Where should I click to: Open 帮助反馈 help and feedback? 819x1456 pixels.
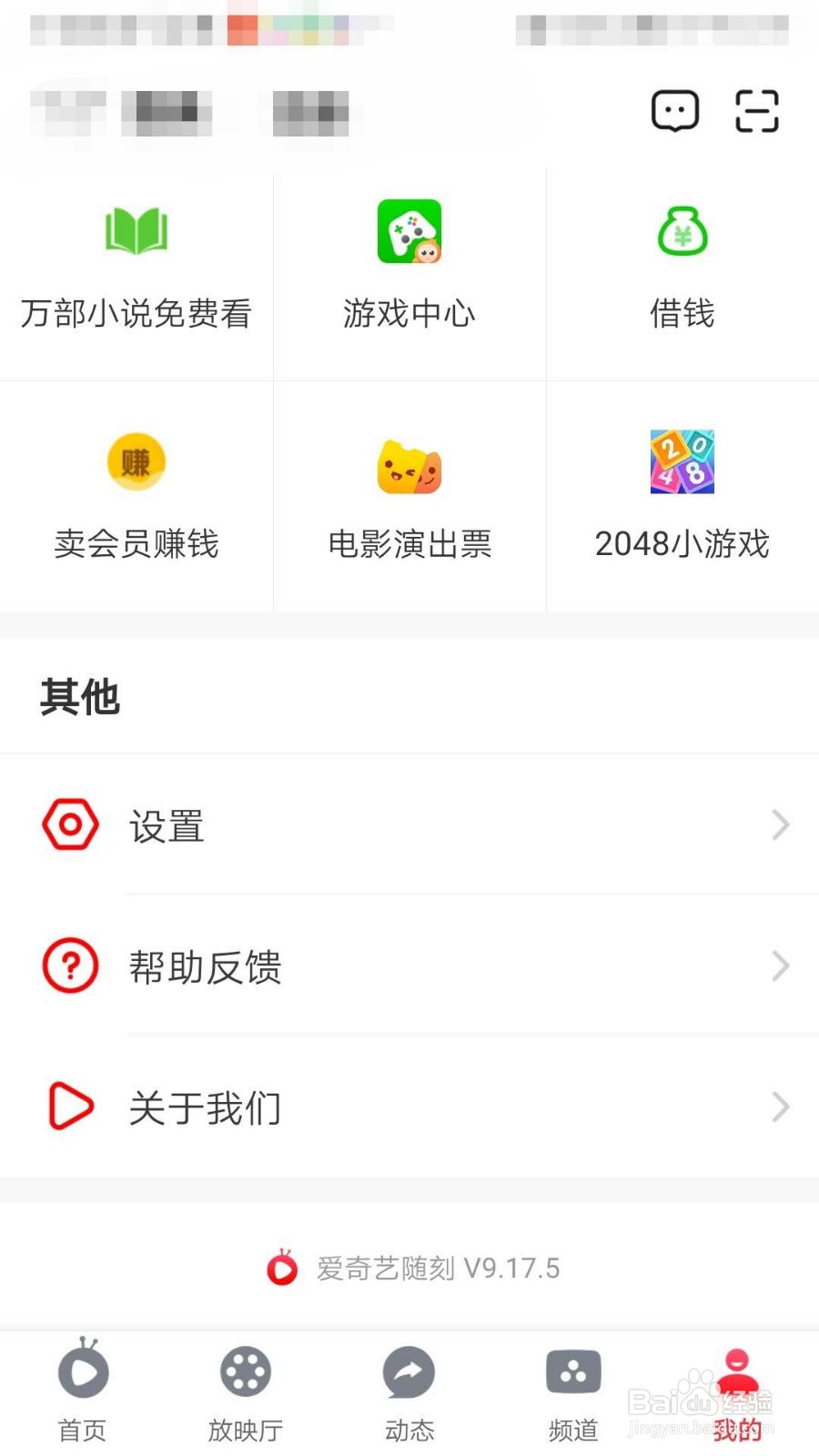(409, 966)
